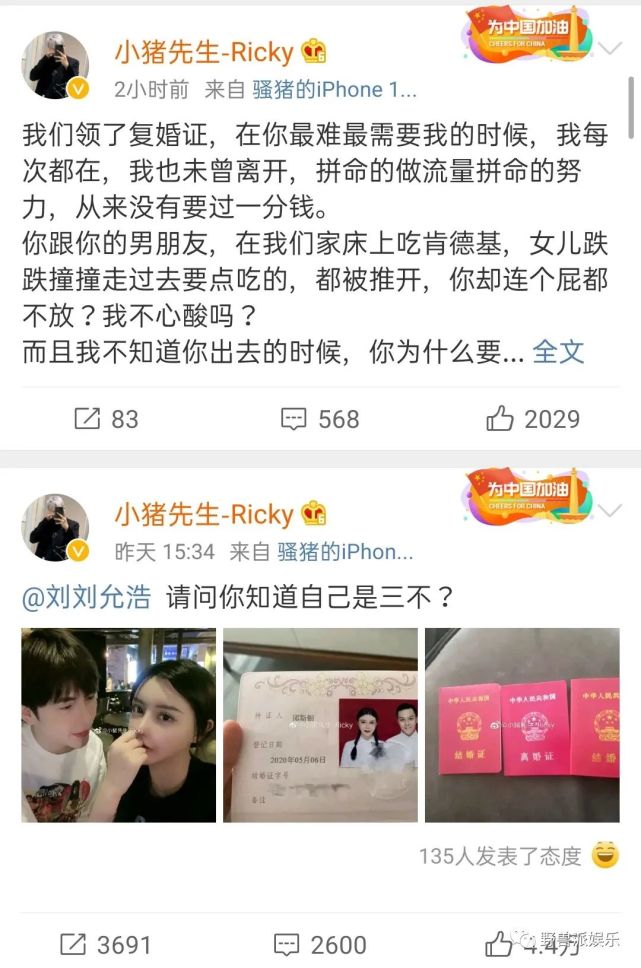Open the 2600 comments on second post
641x968 pixels.
coord(319,944)
